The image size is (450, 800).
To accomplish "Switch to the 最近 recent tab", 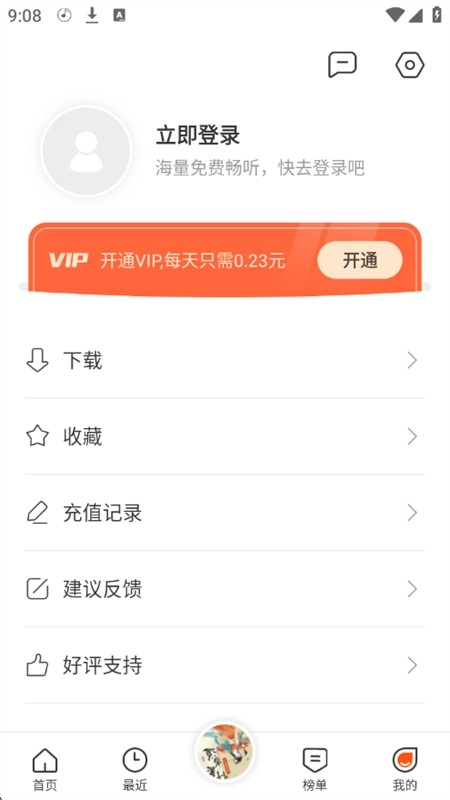I will click(x=135, y=769).
